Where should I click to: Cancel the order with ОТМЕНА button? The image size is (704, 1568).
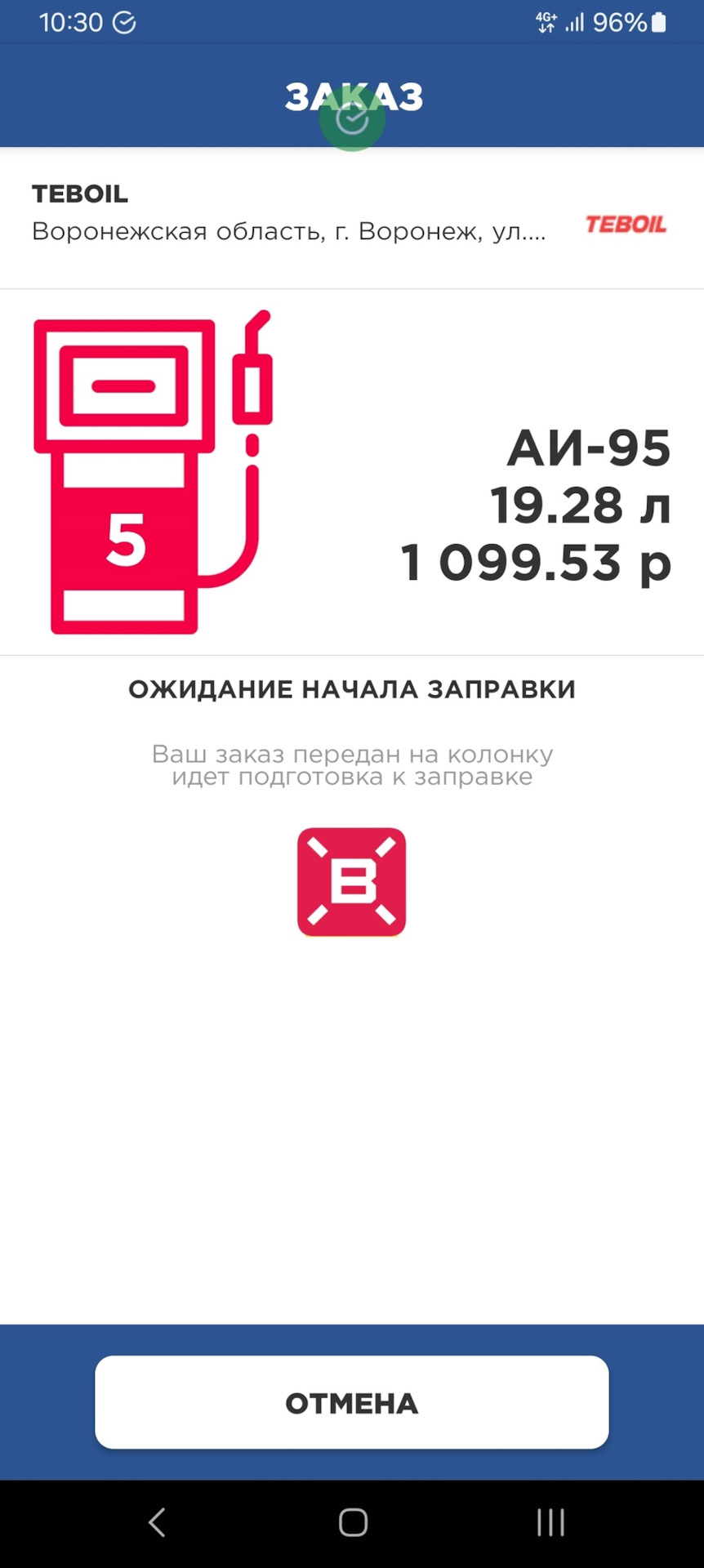tap(351, 1403)
